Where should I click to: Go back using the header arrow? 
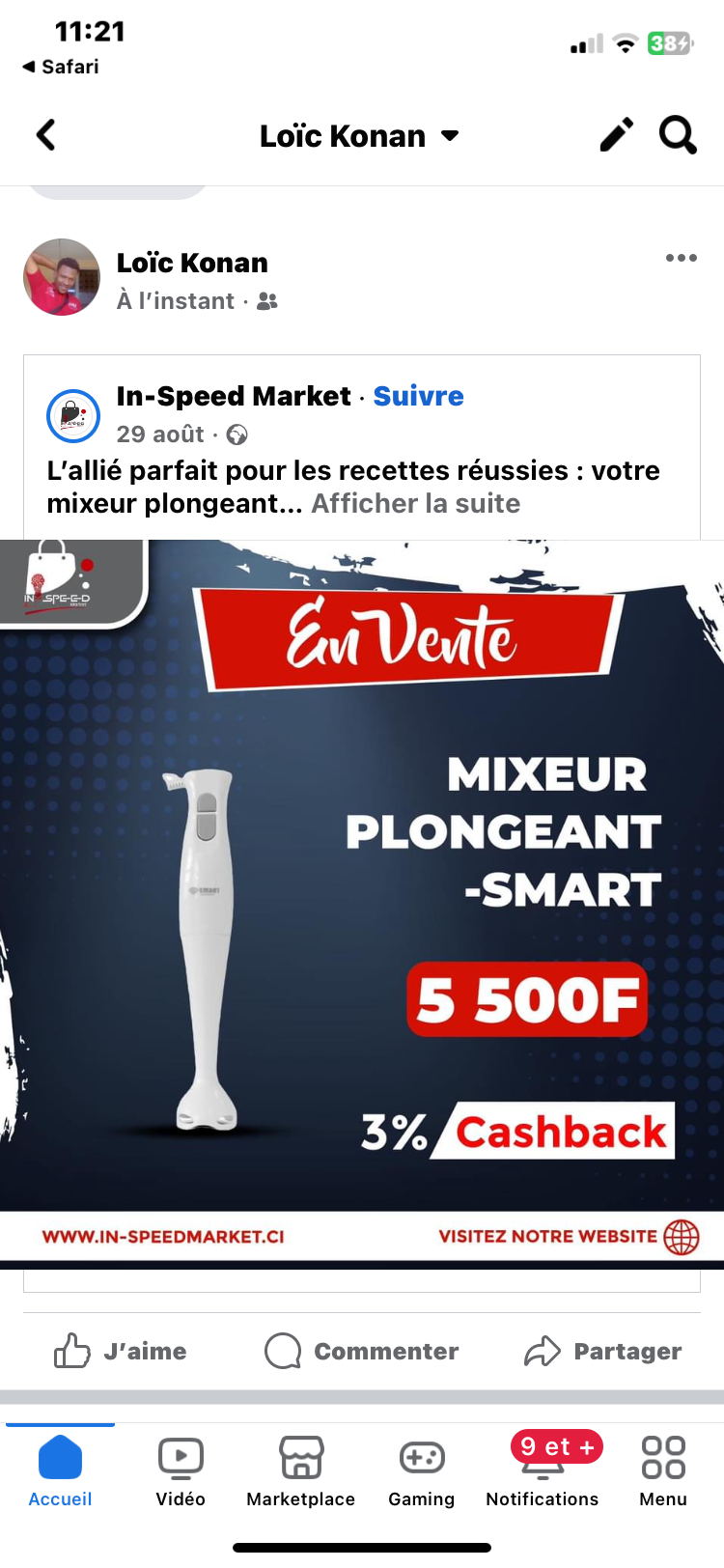click(45, 135)
